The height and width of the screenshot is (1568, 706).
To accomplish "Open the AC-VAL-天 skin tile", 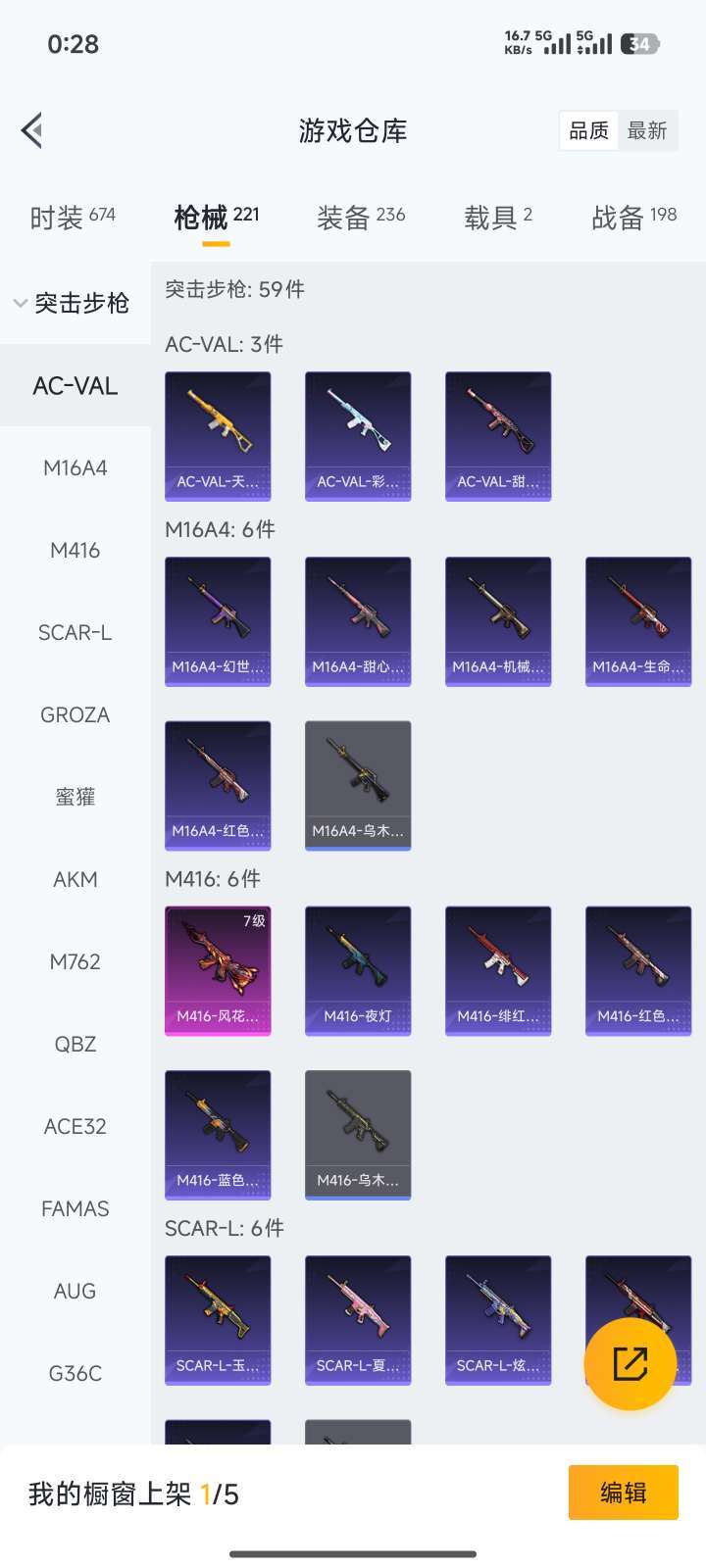I will pos(218,436).
